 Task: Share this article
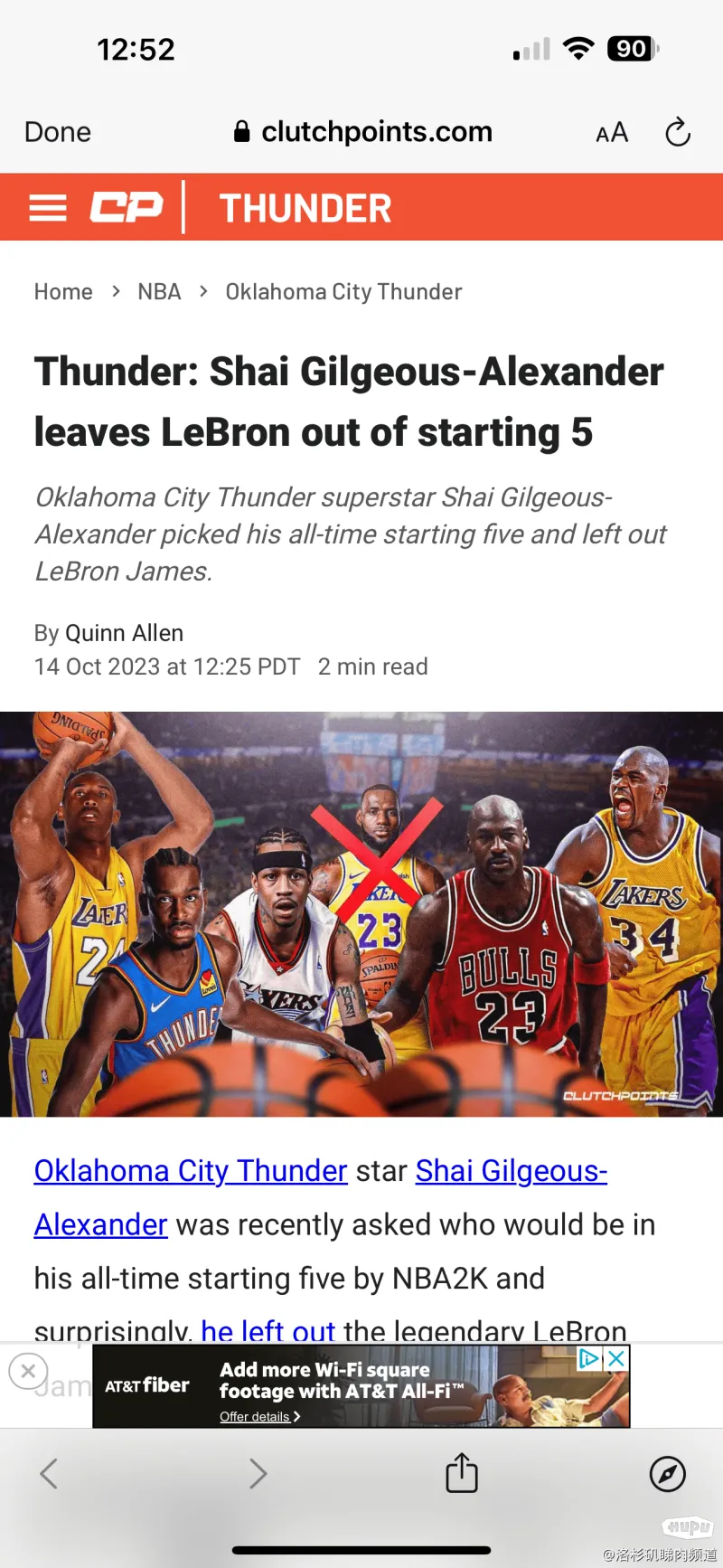tap(462, 1472)
